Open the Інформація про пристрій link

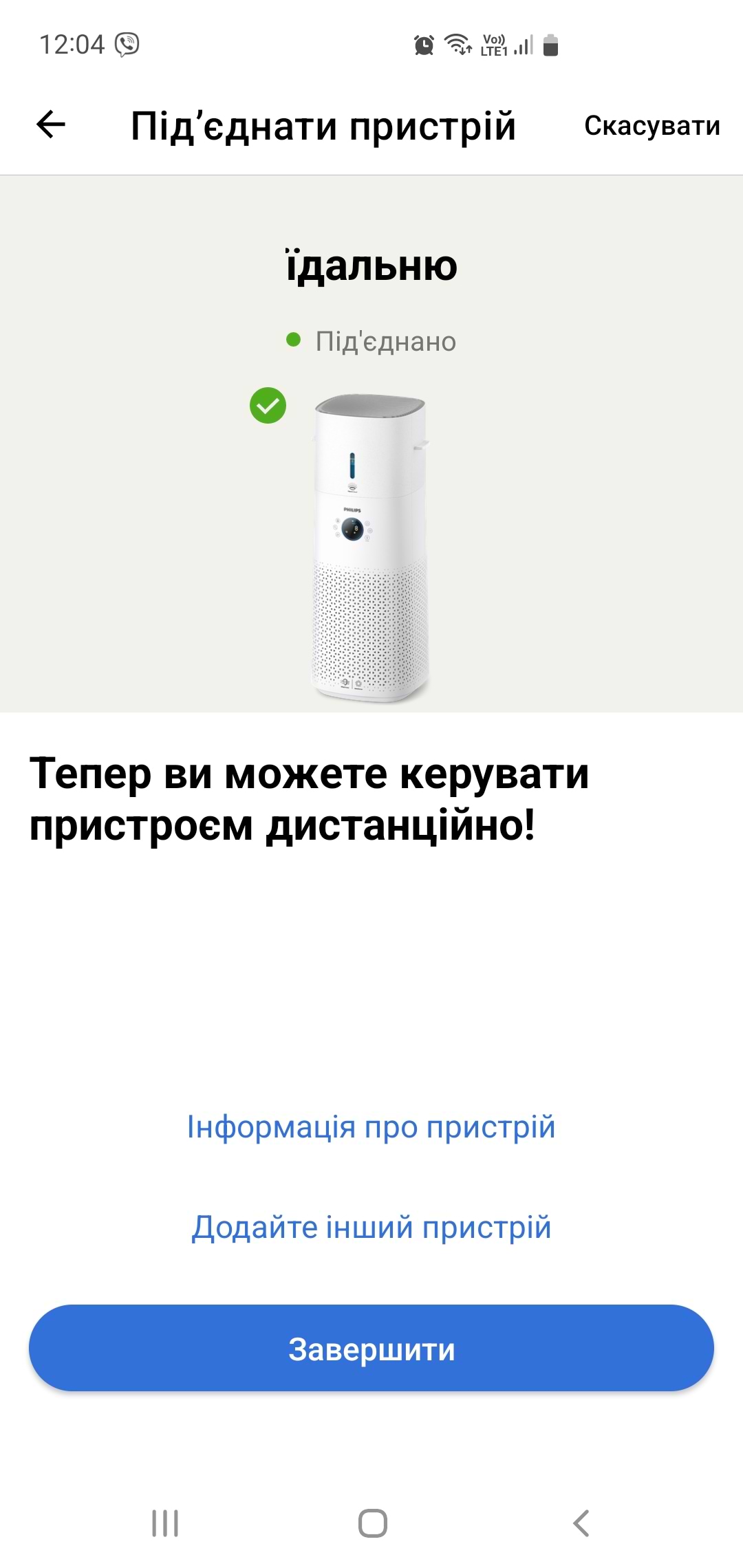pyautogui.click(x=371, y=1127)
